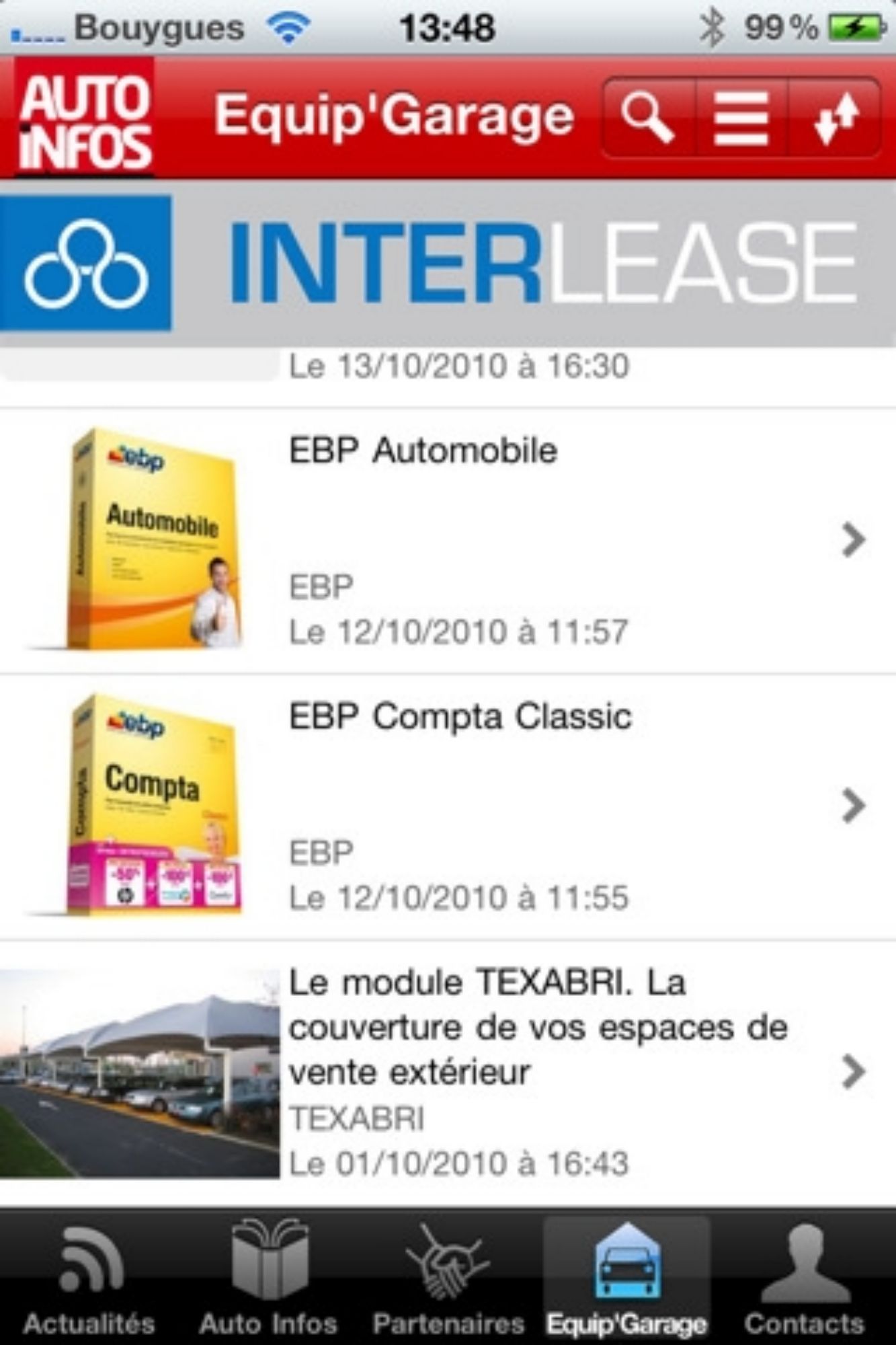Image resolution: width=896 pixels, height=1345 pixels.
Task: Open the search magnifier icon
Action: tap(648, 118)
